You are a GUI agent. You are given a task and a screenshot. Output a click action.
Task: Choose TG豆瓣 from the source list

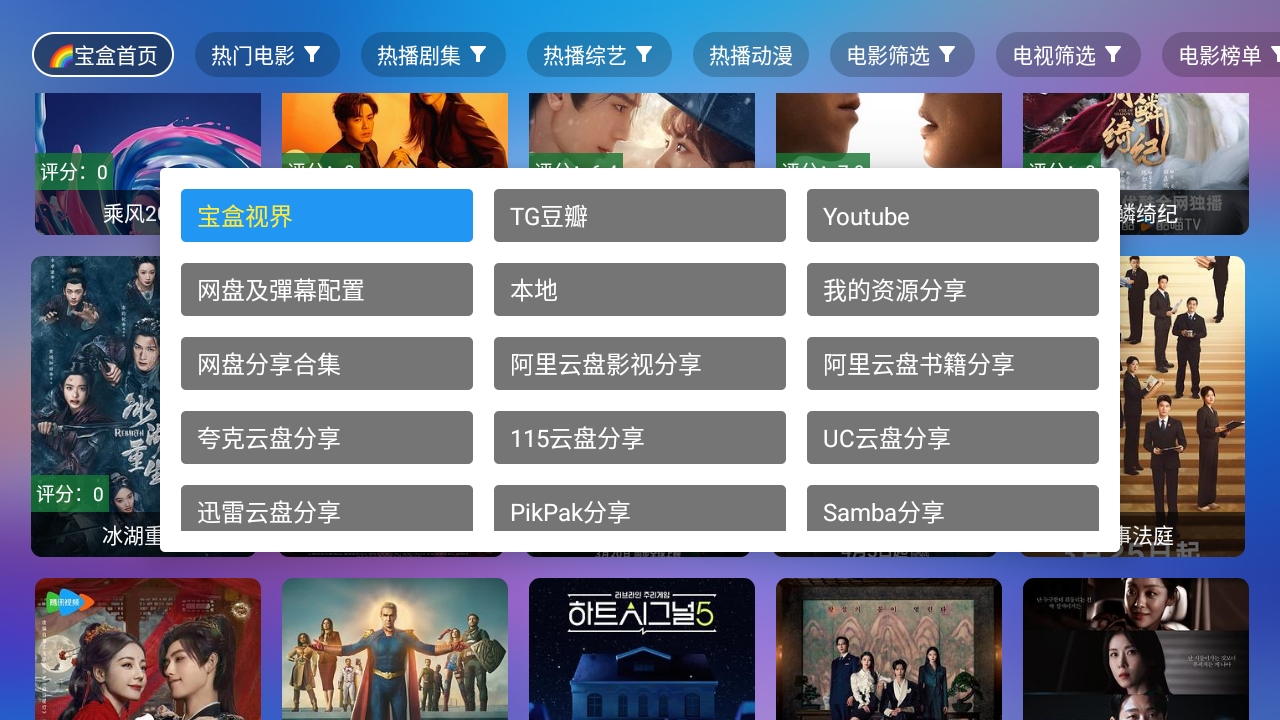(x=639, y=216)
